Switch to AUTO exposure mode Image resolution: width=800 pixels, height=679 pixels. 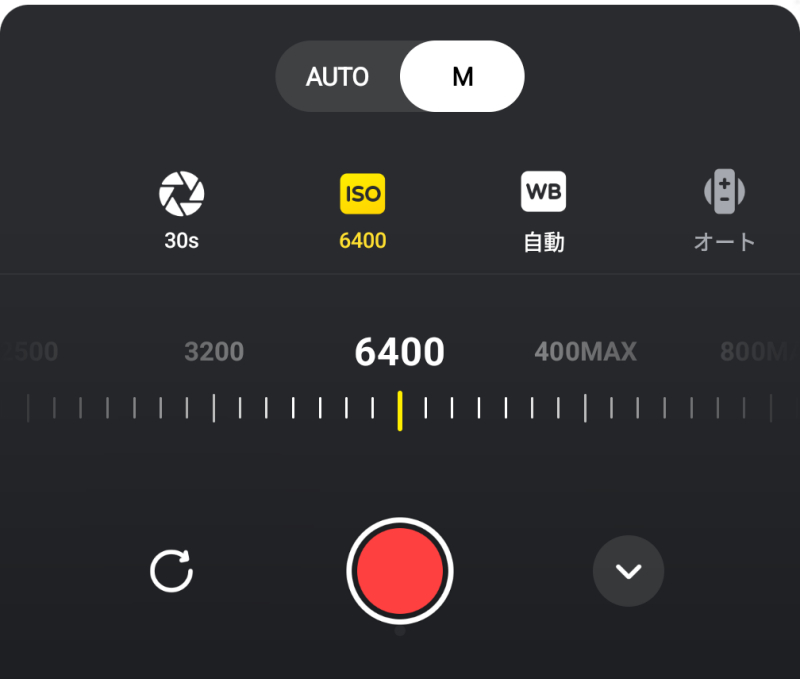click(338, 77)
